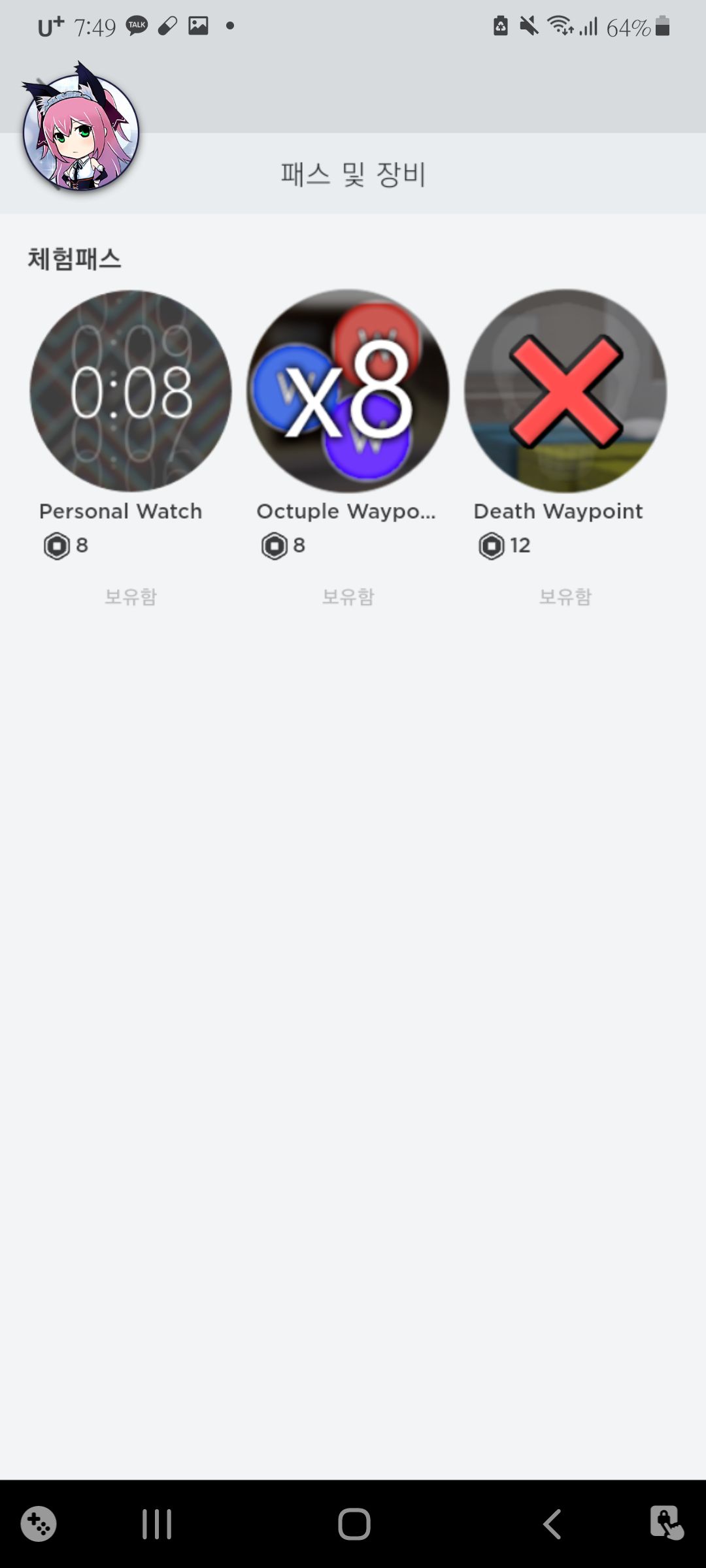Viewport: 706px width, 1568px height.
Task: Open the Death Waypoint pass
Action: (565, 391)
